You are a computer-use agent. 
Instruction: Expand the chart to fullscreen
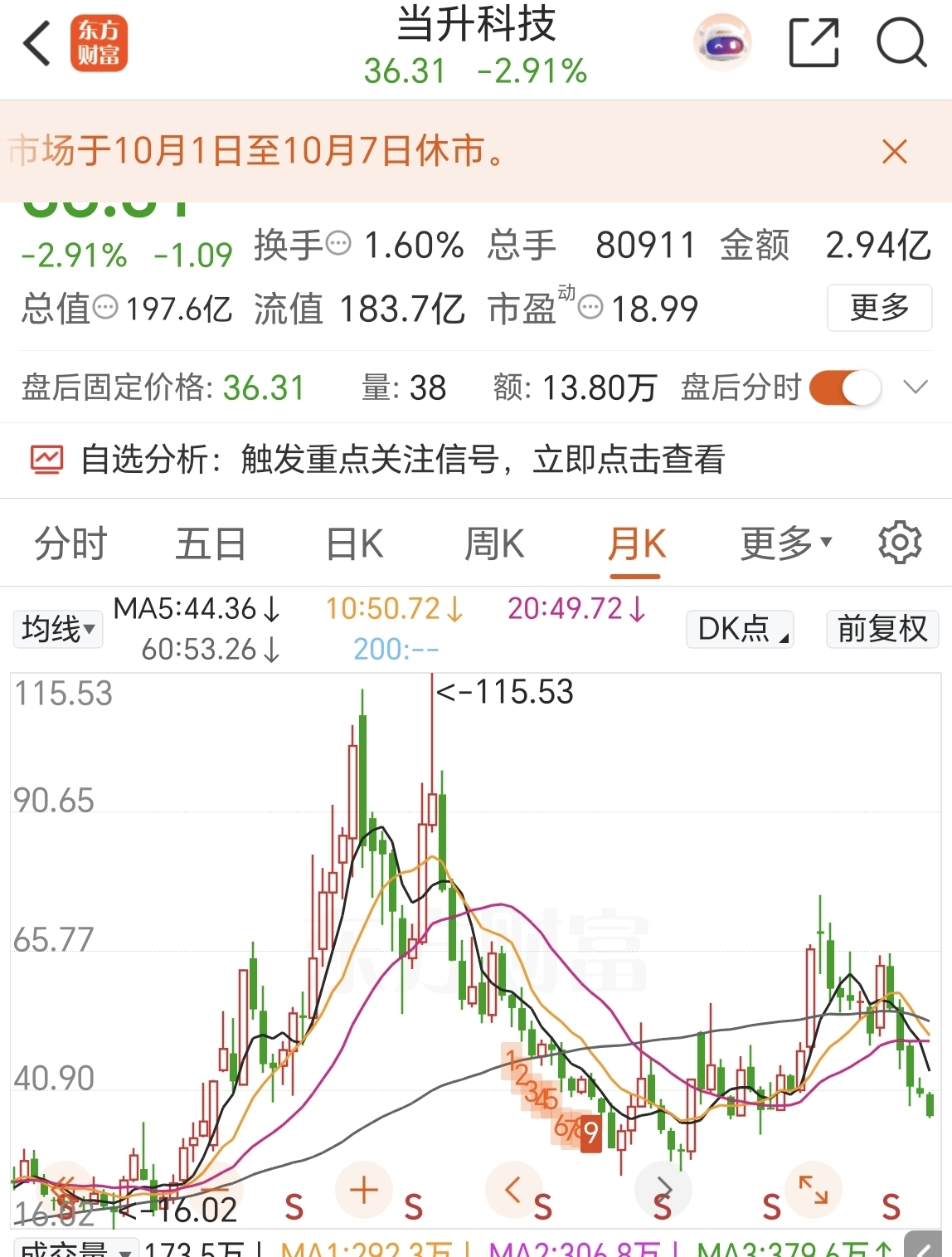(x=814, y=1190)
